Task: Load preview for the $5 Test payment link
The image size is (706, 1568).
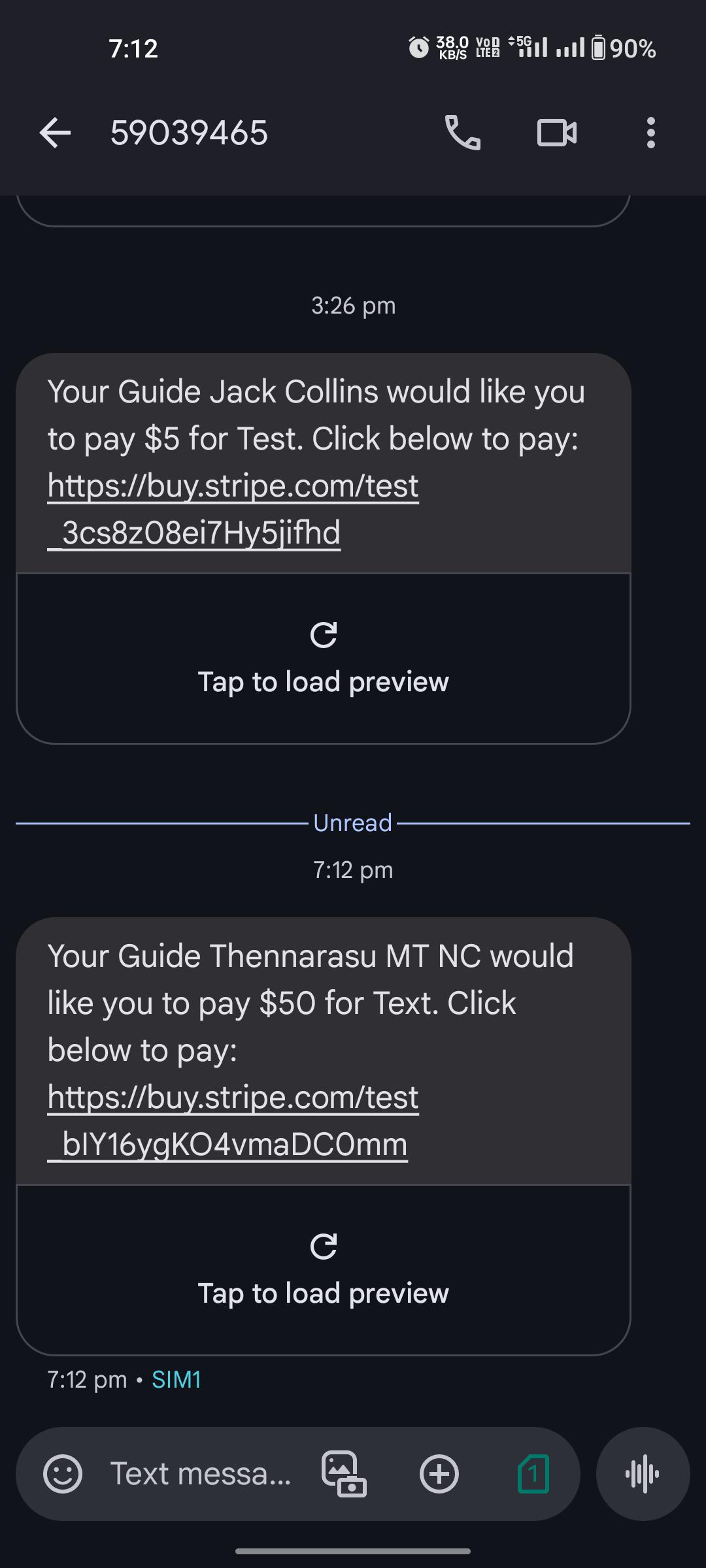Action: pyautogui.click(x=323, y=659)
